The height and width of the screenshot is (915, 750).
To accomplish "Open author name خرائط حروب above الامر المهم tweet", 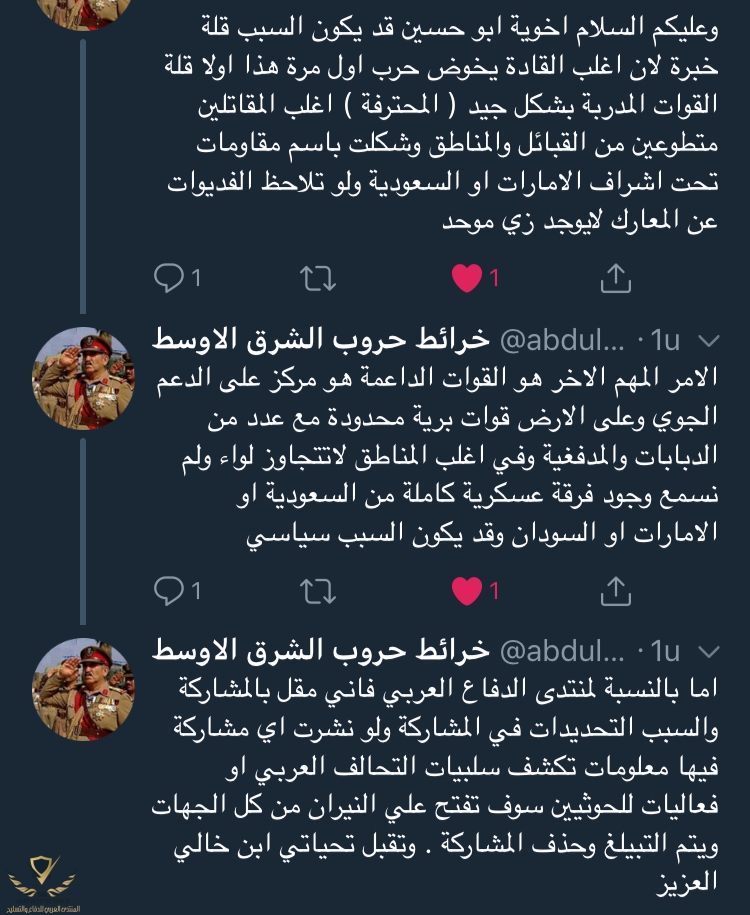I will click(320, 340).
